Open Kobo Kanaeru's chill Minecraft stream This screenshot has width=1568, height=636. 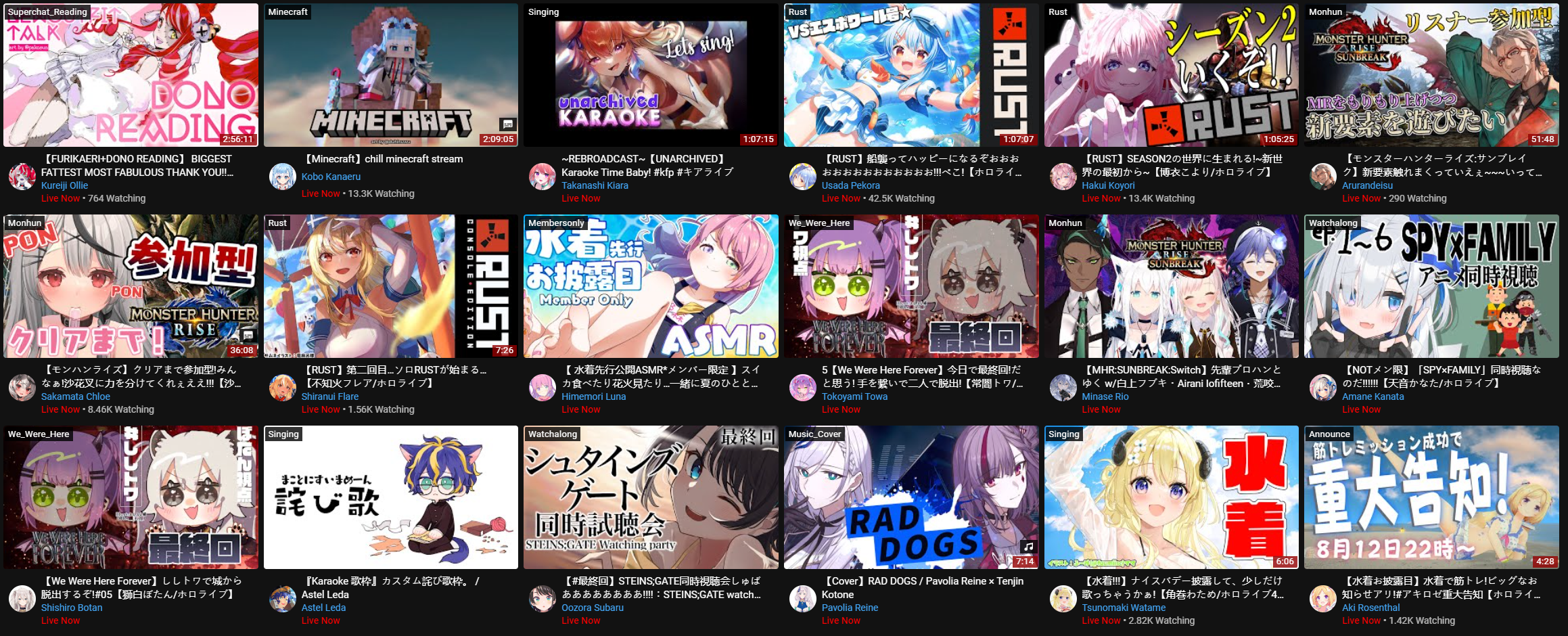(x=390, y=75)
